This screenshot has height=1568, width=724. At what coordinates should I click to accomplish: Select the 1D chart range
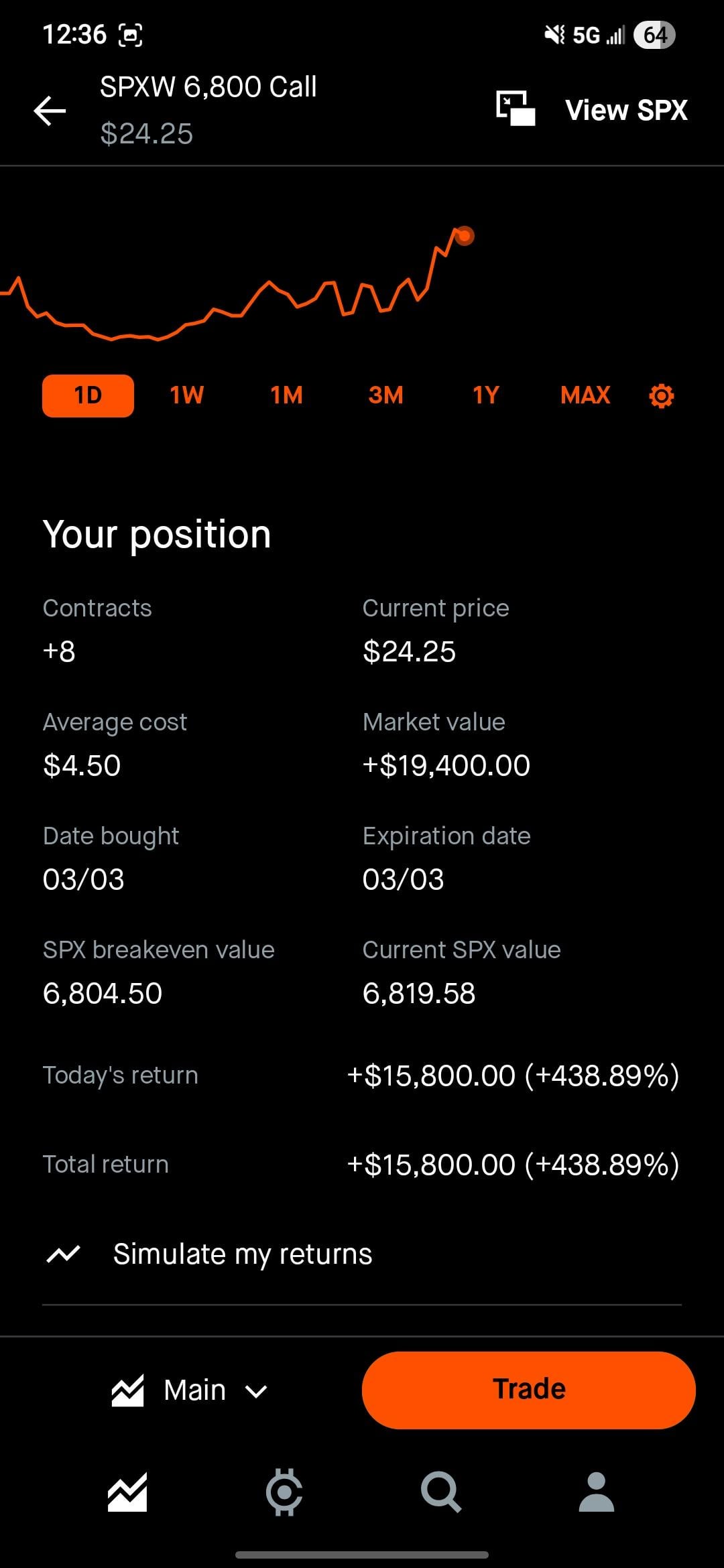pos(88,395)
